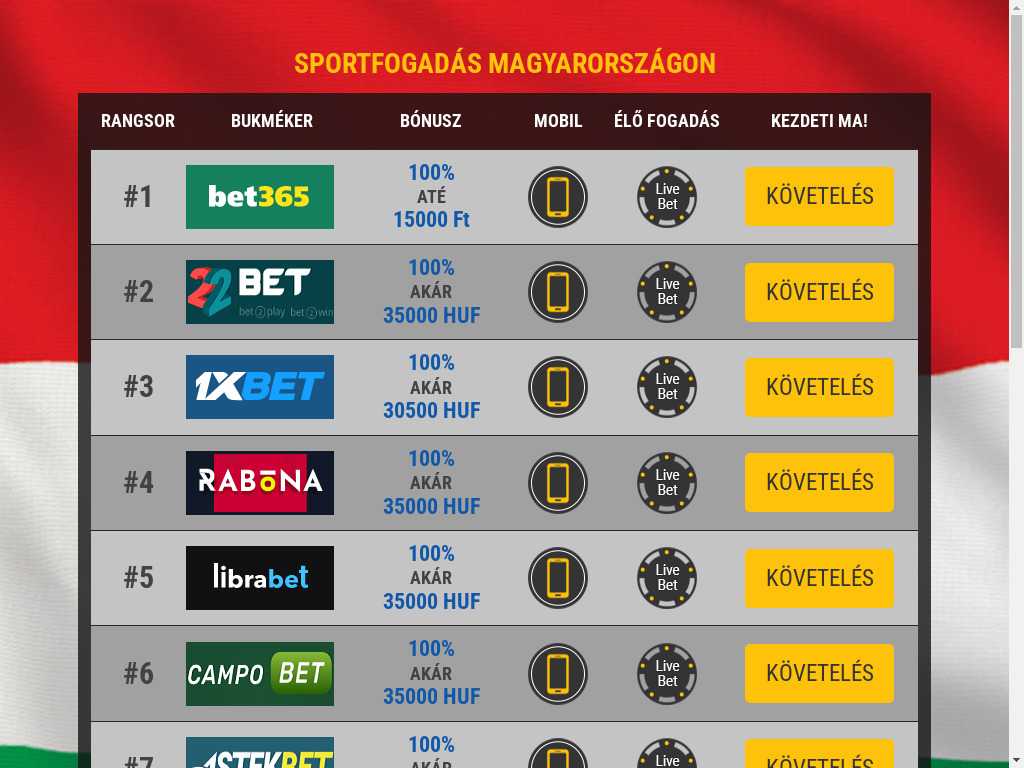Tap KÖVETELÉS button for bet365

[x=819, y=196]
